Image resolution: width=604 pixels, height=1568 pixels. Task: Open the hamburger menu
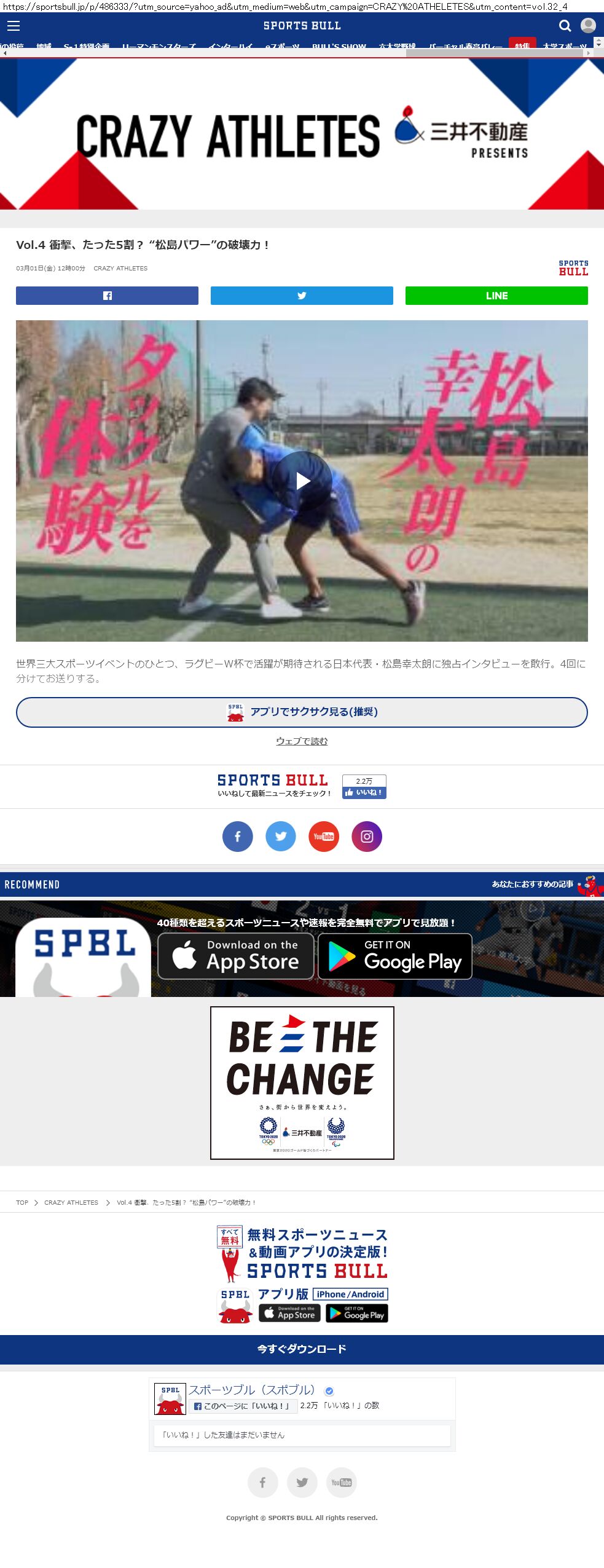tap(14, 26)
